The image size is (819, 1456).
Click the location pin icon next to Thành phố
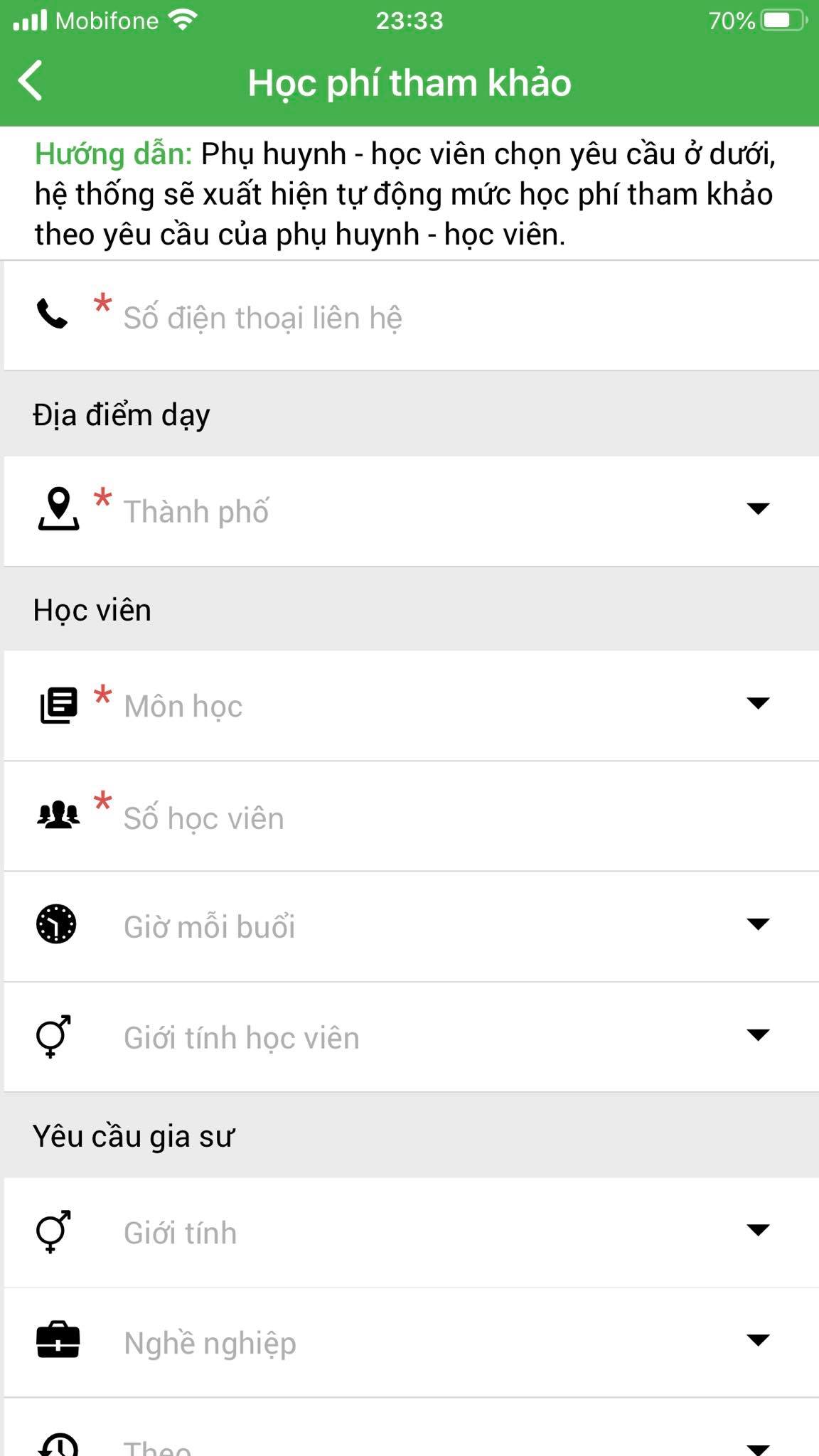[x=58, y=509]
